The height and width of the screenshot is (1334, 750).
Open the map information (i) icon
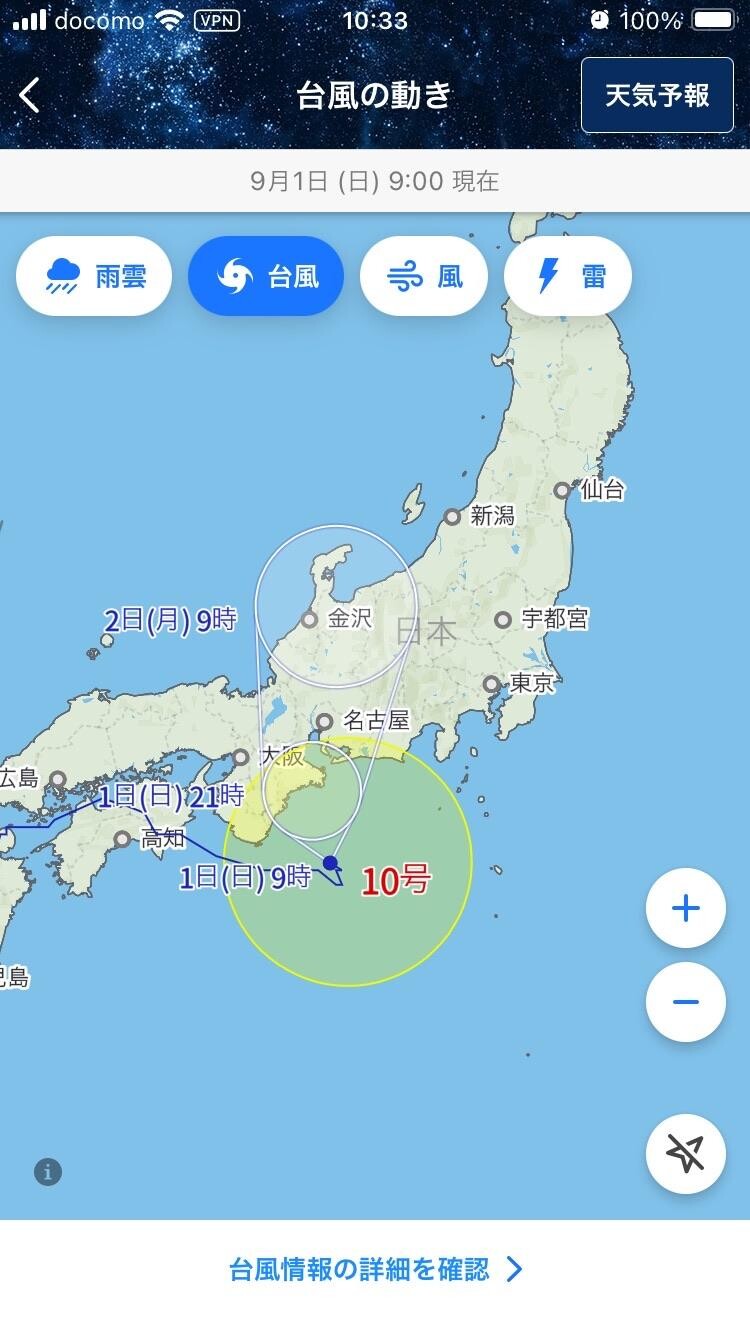(47, 1170)
